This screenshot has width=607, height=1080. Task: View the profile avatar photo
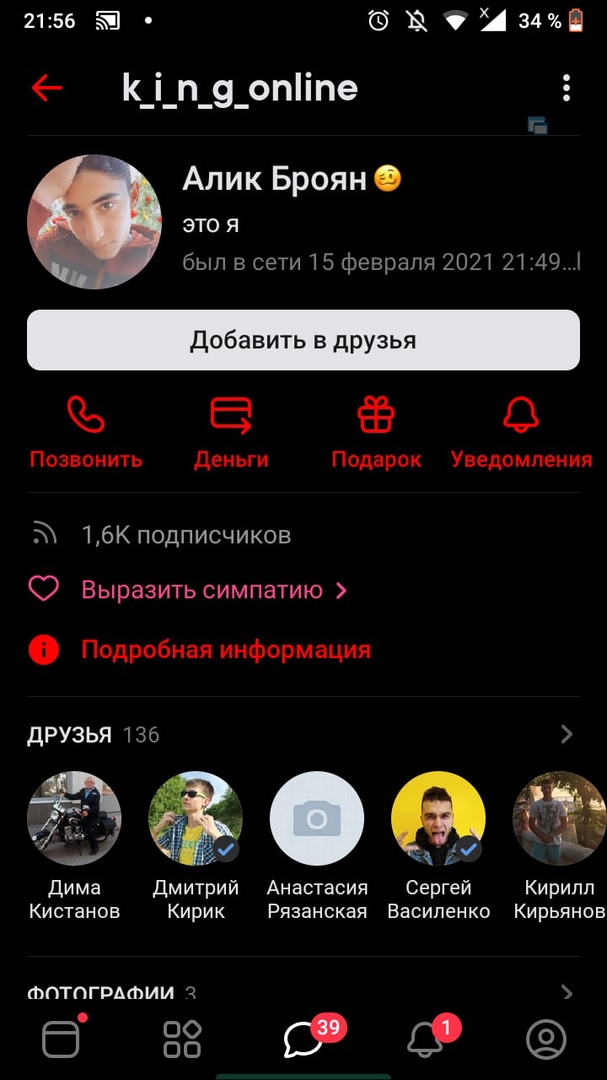click(x=94, y=222)
